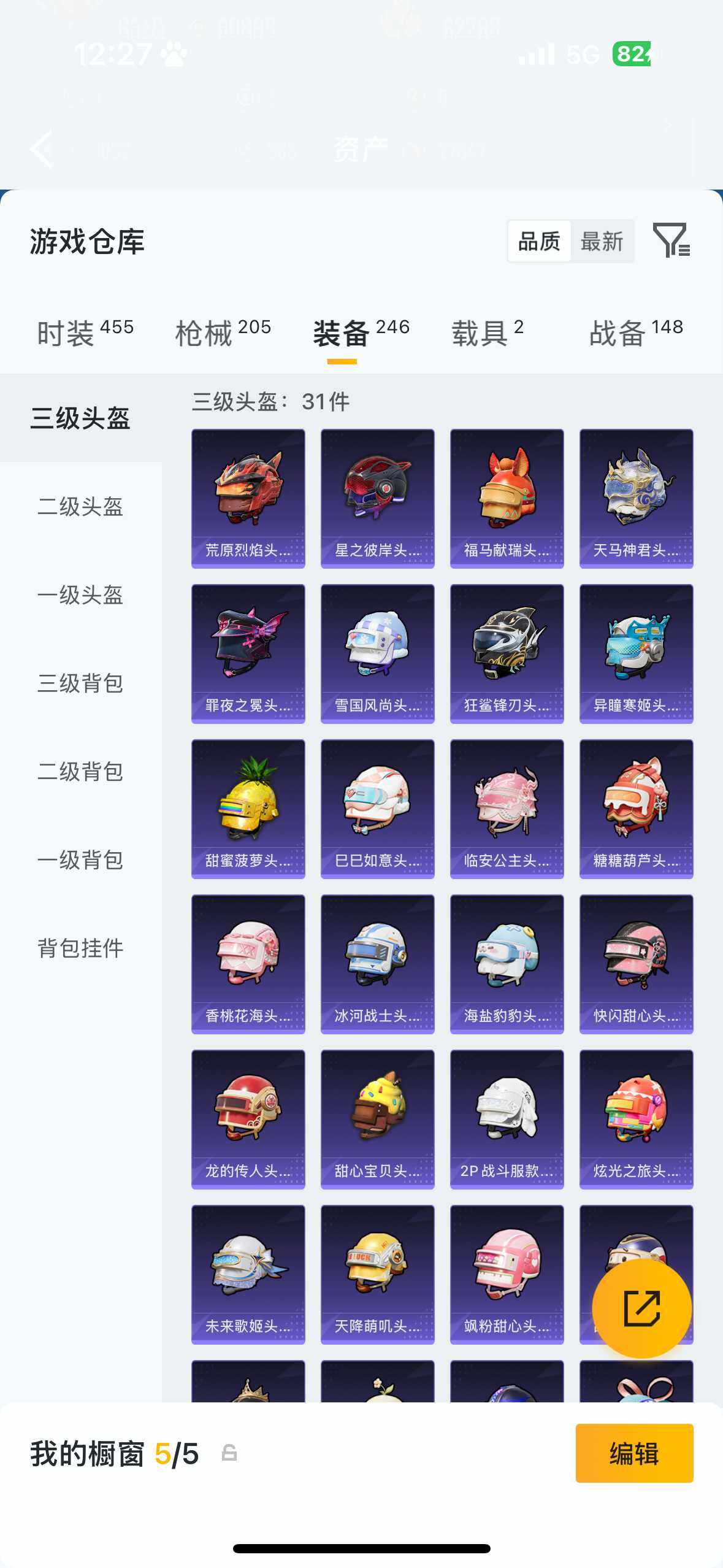Switch sorting to 品质
The image size is (723, 1568).
[x=538, y=240]
